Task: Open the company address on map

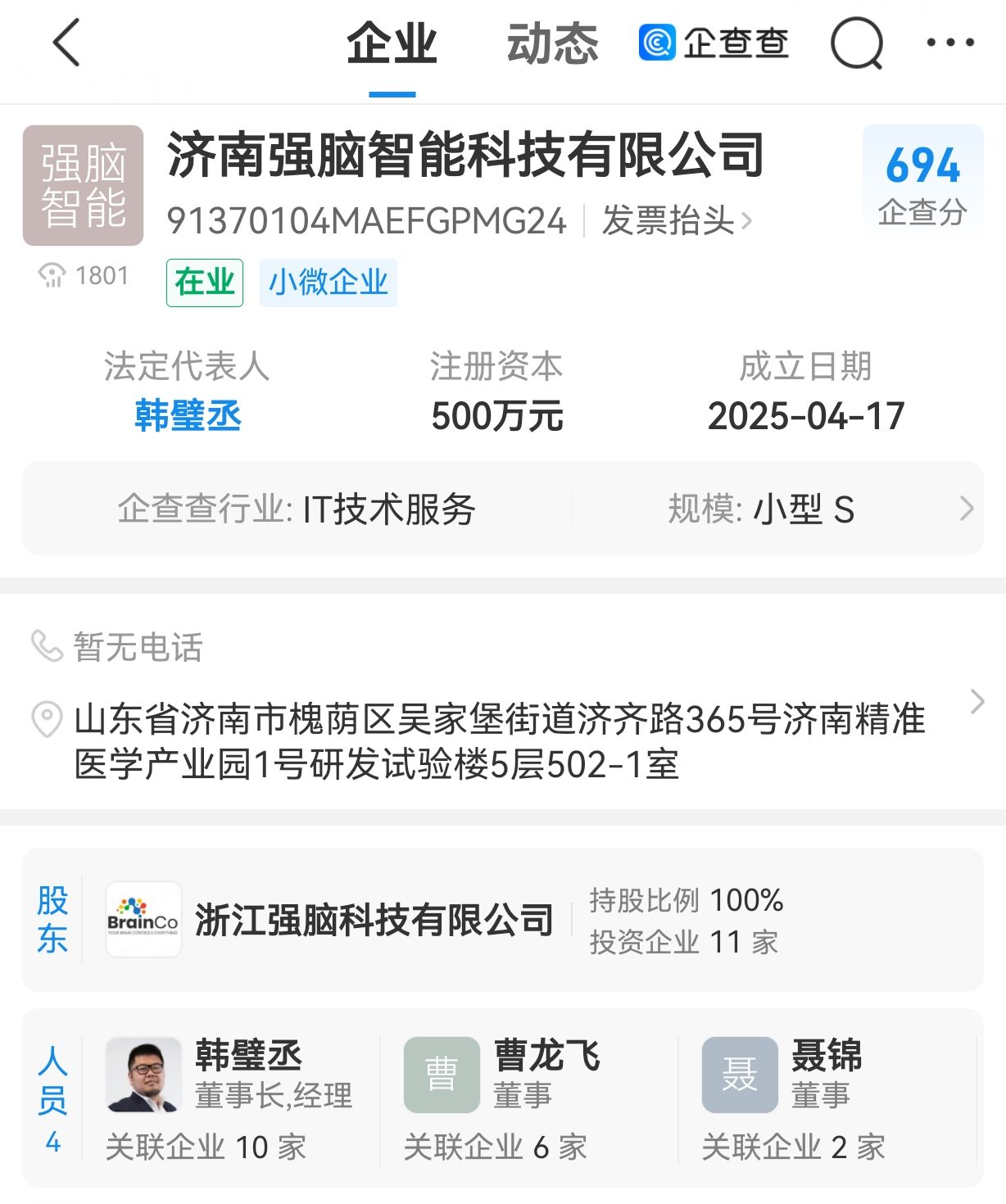Action: (500, 741)
